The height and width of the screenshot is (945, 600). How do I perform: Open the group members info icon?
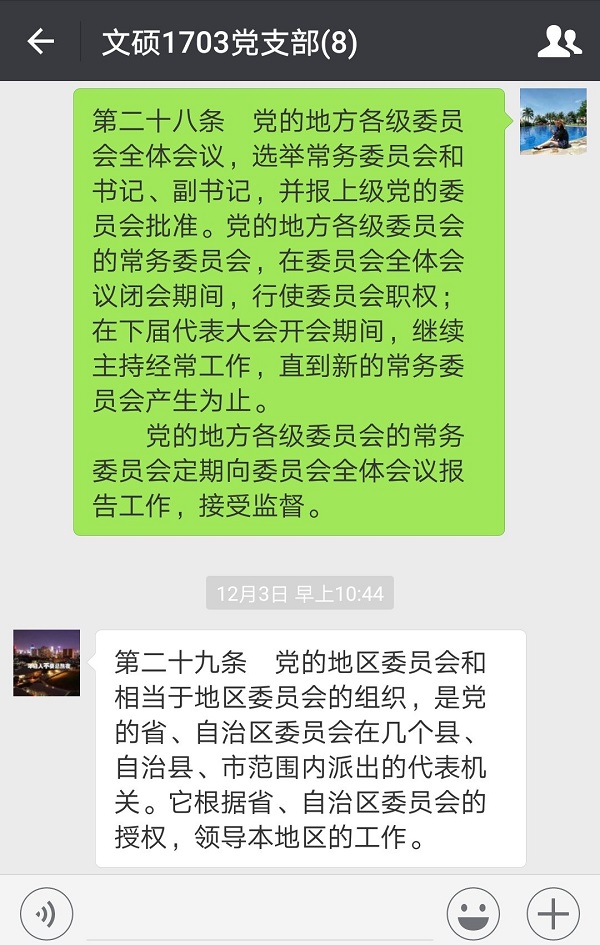pyautogui.click(x=559, y=42)
